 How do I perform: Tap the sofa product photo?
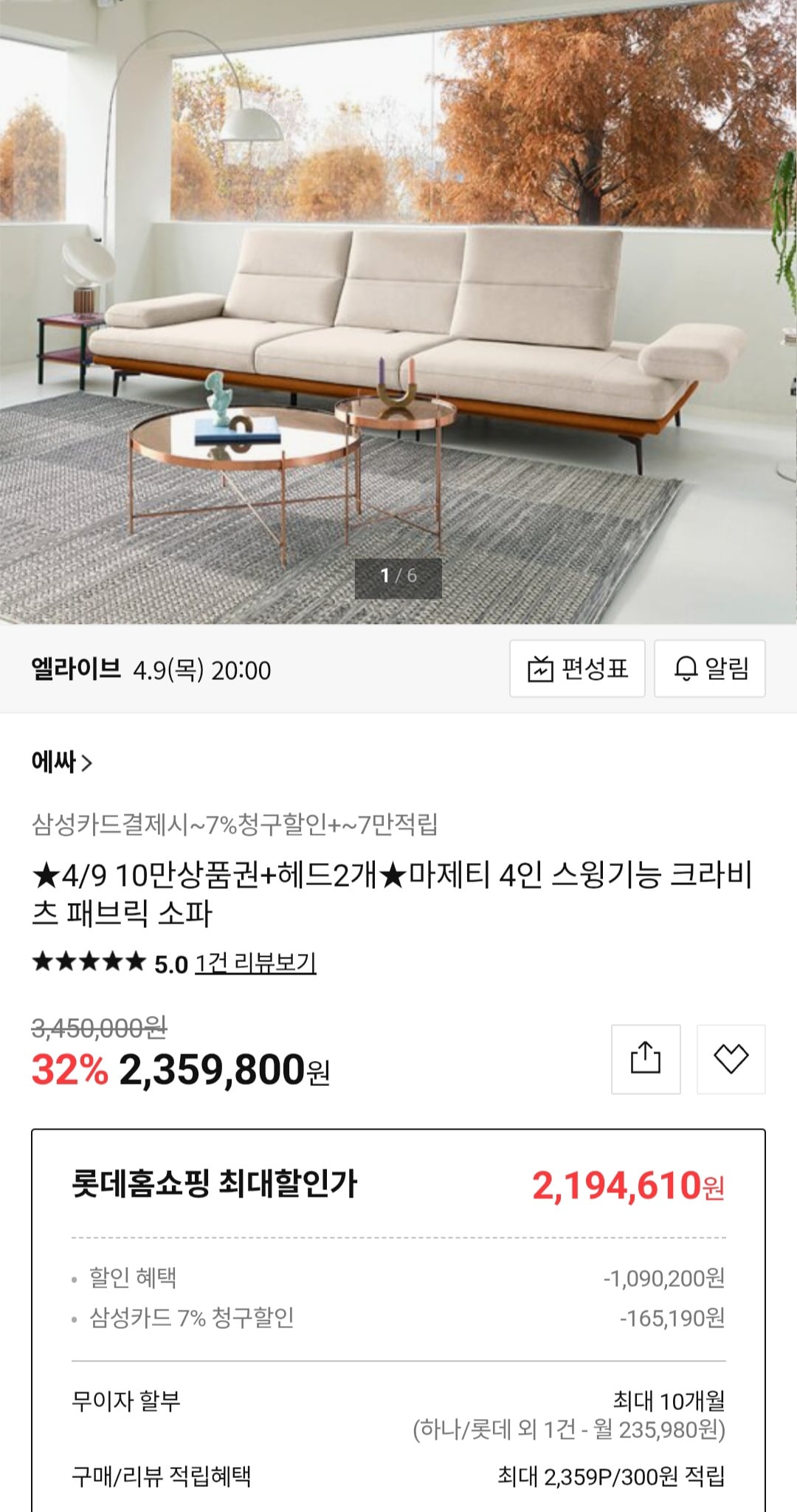(398, 310)
